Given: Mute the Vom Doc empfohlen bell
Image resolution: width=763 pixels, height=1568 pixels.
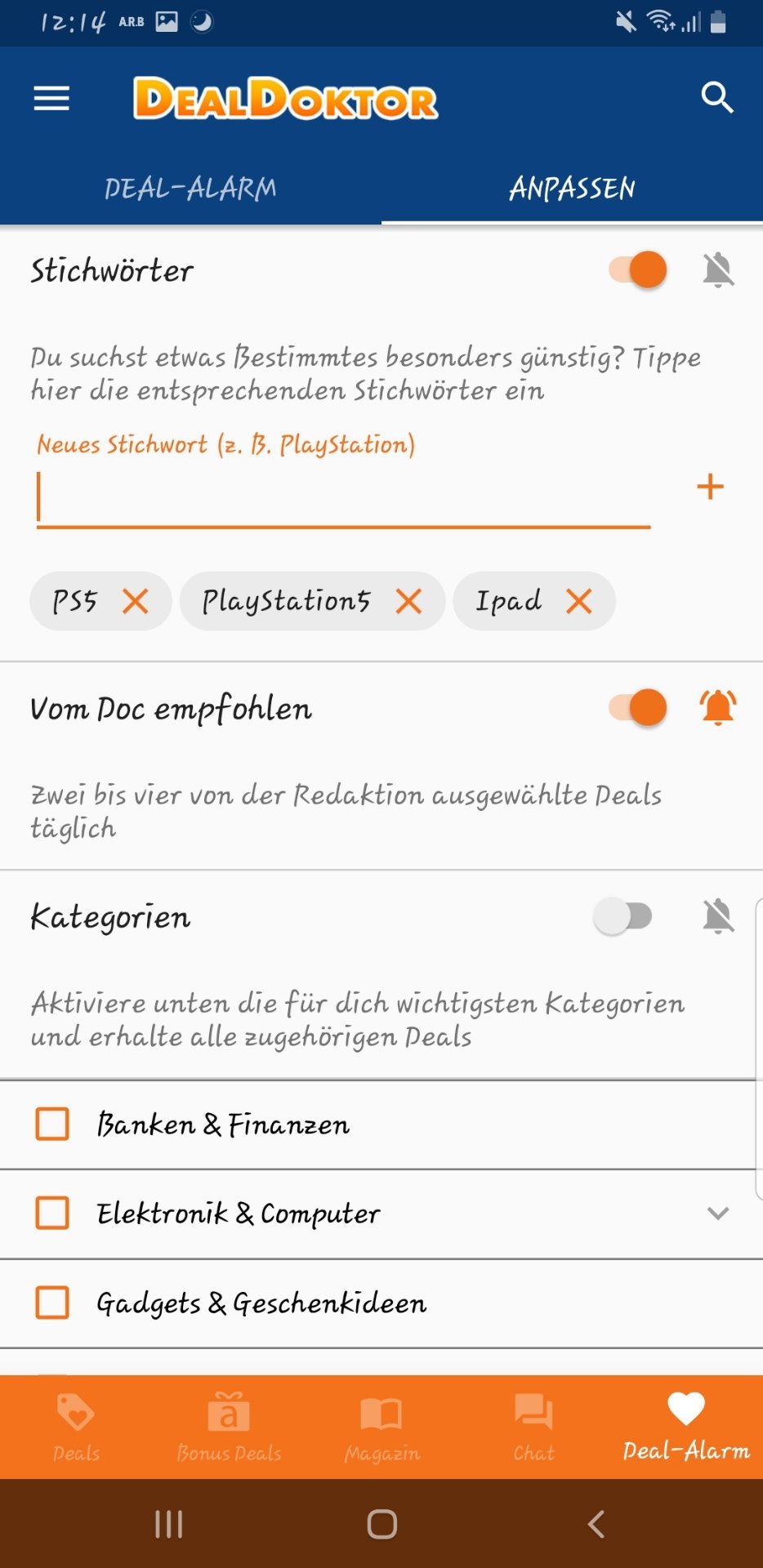Looking at the screenshot, I should pos(719,707).
